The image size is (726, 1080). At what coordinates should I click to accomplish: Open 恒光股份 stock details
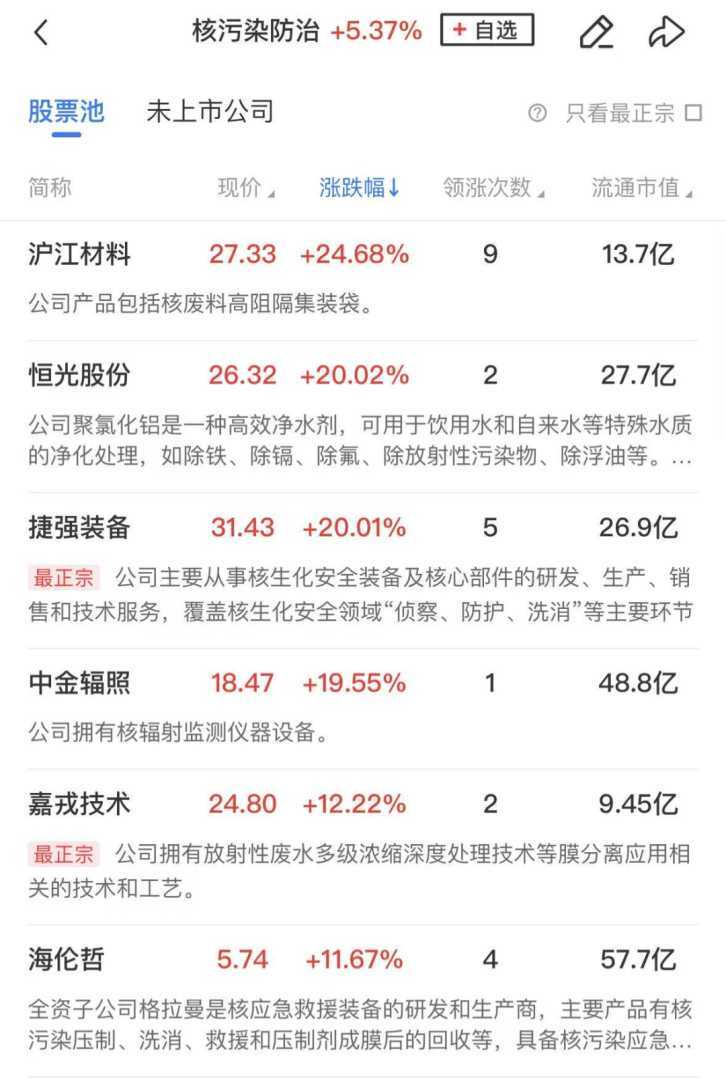point(80,375)
